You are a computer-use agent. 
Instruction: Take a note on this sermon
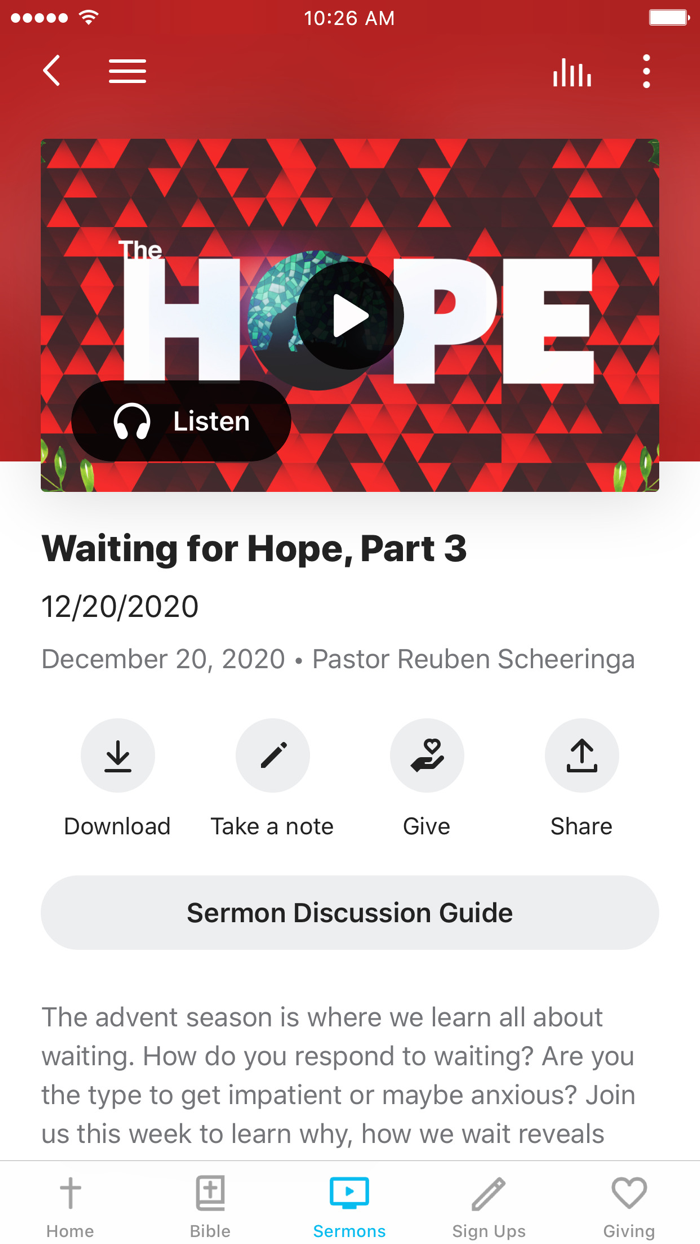click(x=272, y=756)
